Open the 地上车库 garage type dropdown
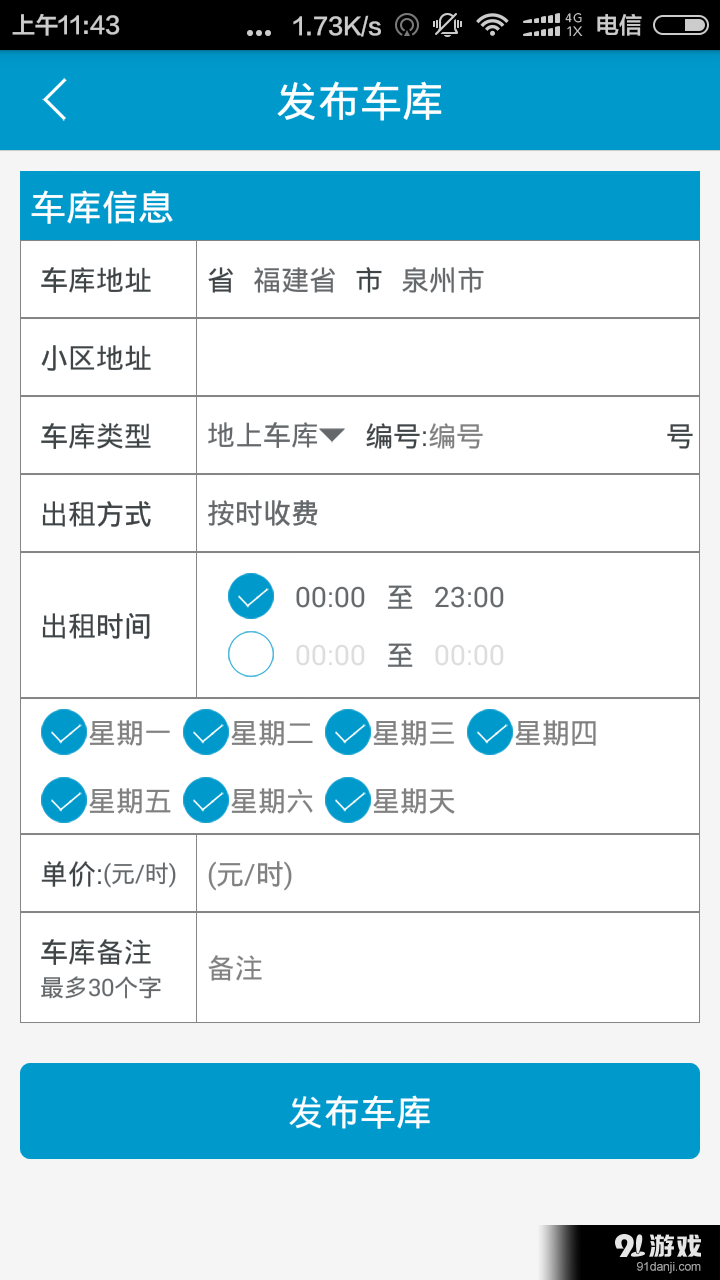This screenshot has width=720, height=1280. [270, 434]
